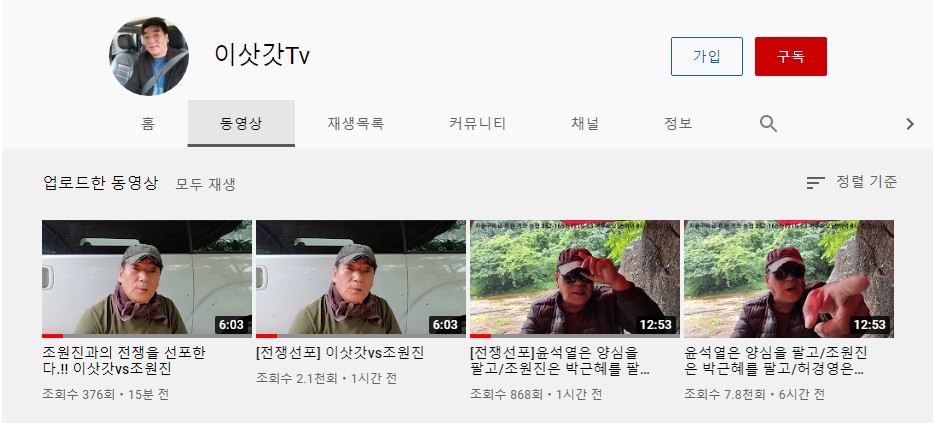The width and height of the screenshot is (933, 423).
Task: Play the 6:03 video viewed 2.1천회
Action: point(360,279)
